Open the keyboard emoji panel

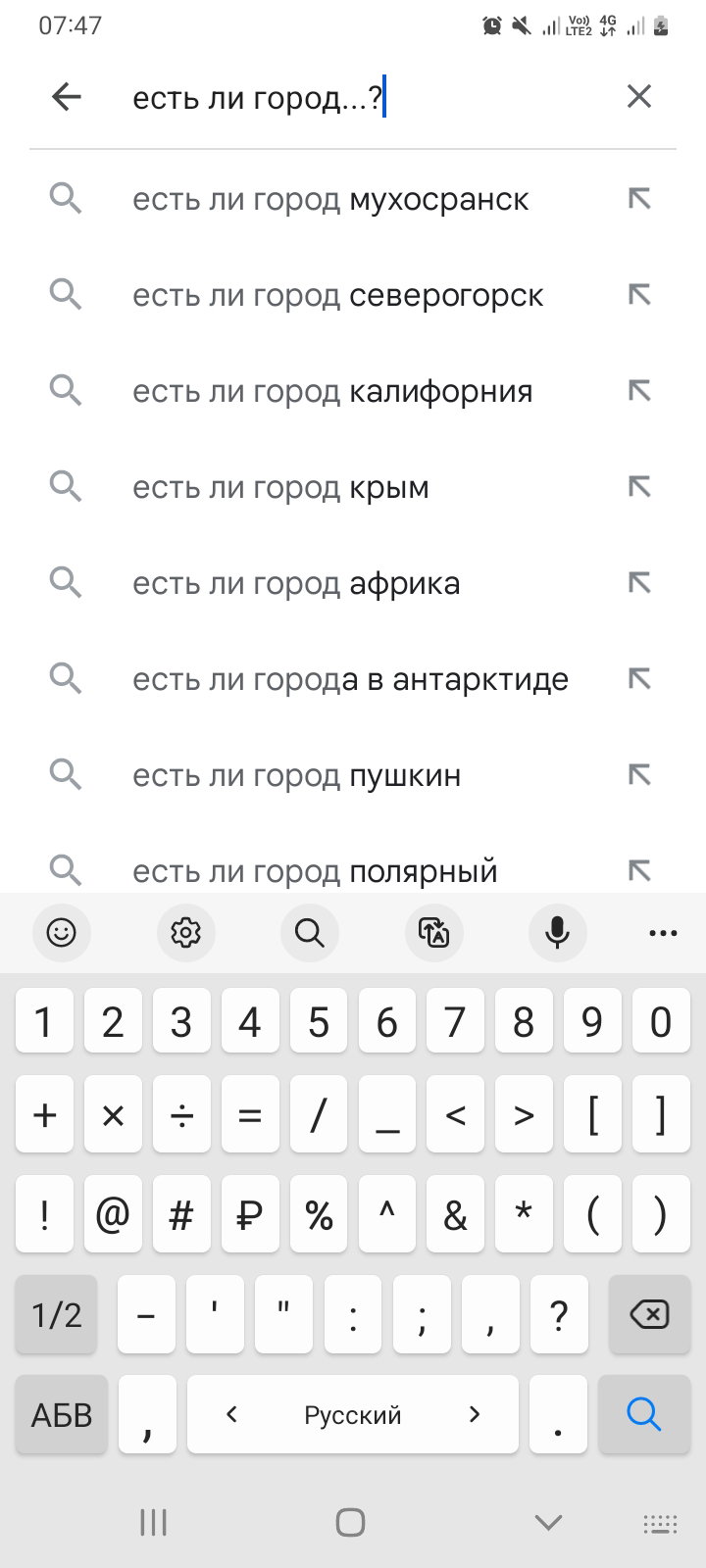pos(62,932)
